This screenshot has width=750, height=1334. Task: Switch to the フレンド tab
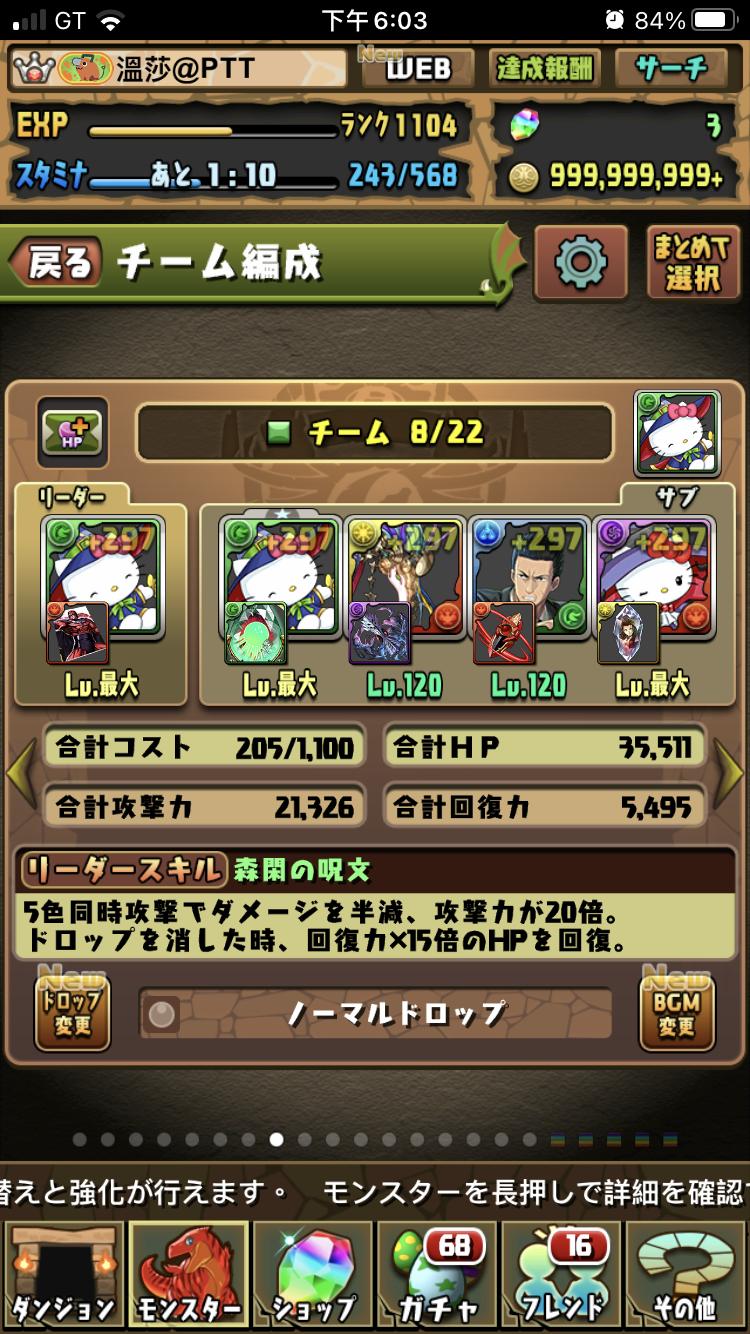coord(561,1275)
